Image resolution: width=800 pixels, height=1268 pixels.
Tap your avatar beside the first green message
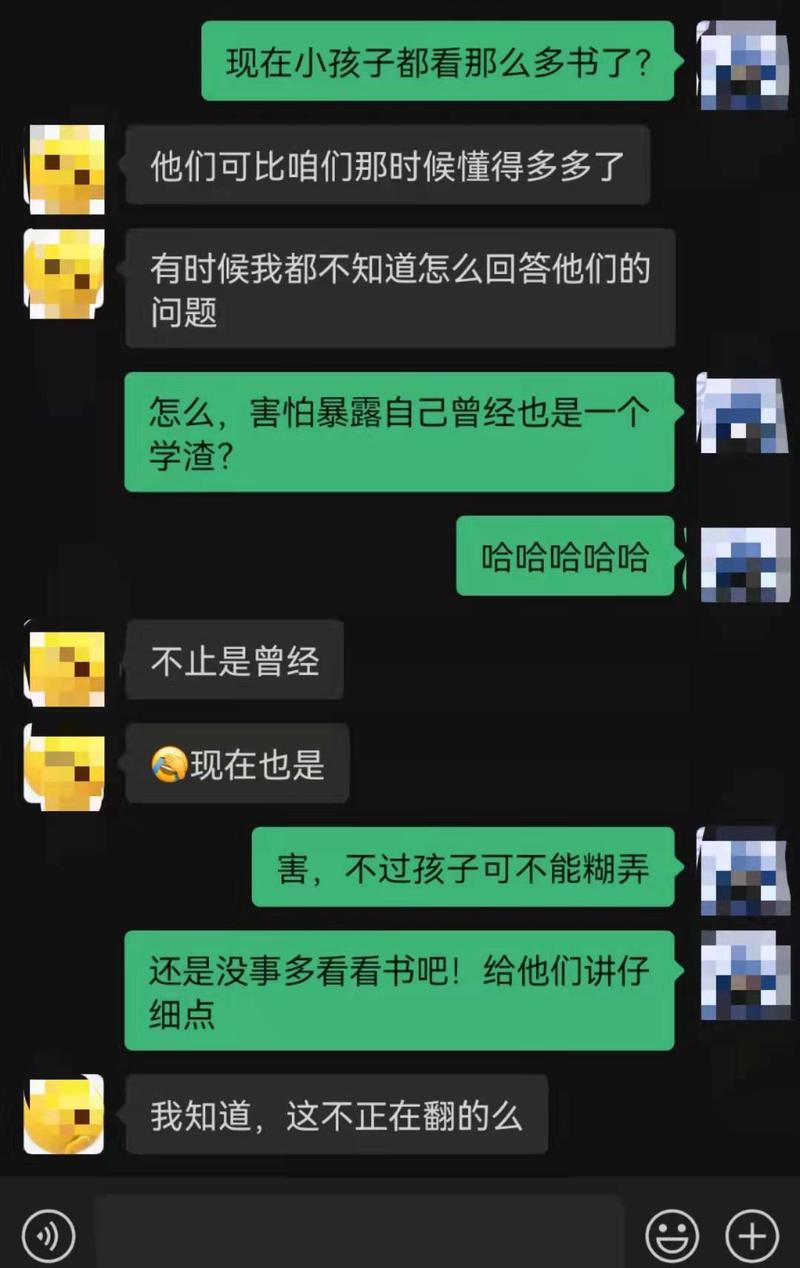[x=740, y=65]
